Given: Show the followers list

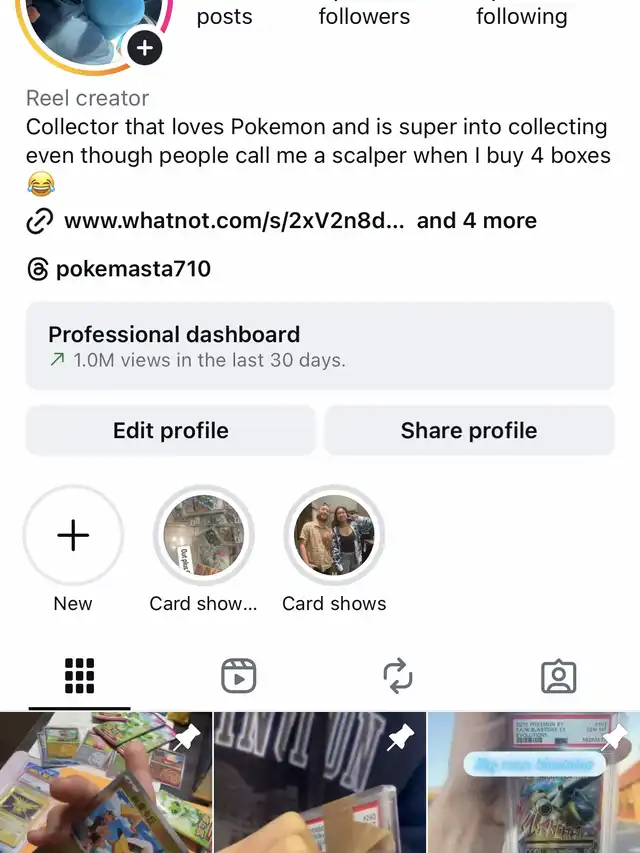Looking at the screenshot, I should pyautogui.click(x=364, y=16).
